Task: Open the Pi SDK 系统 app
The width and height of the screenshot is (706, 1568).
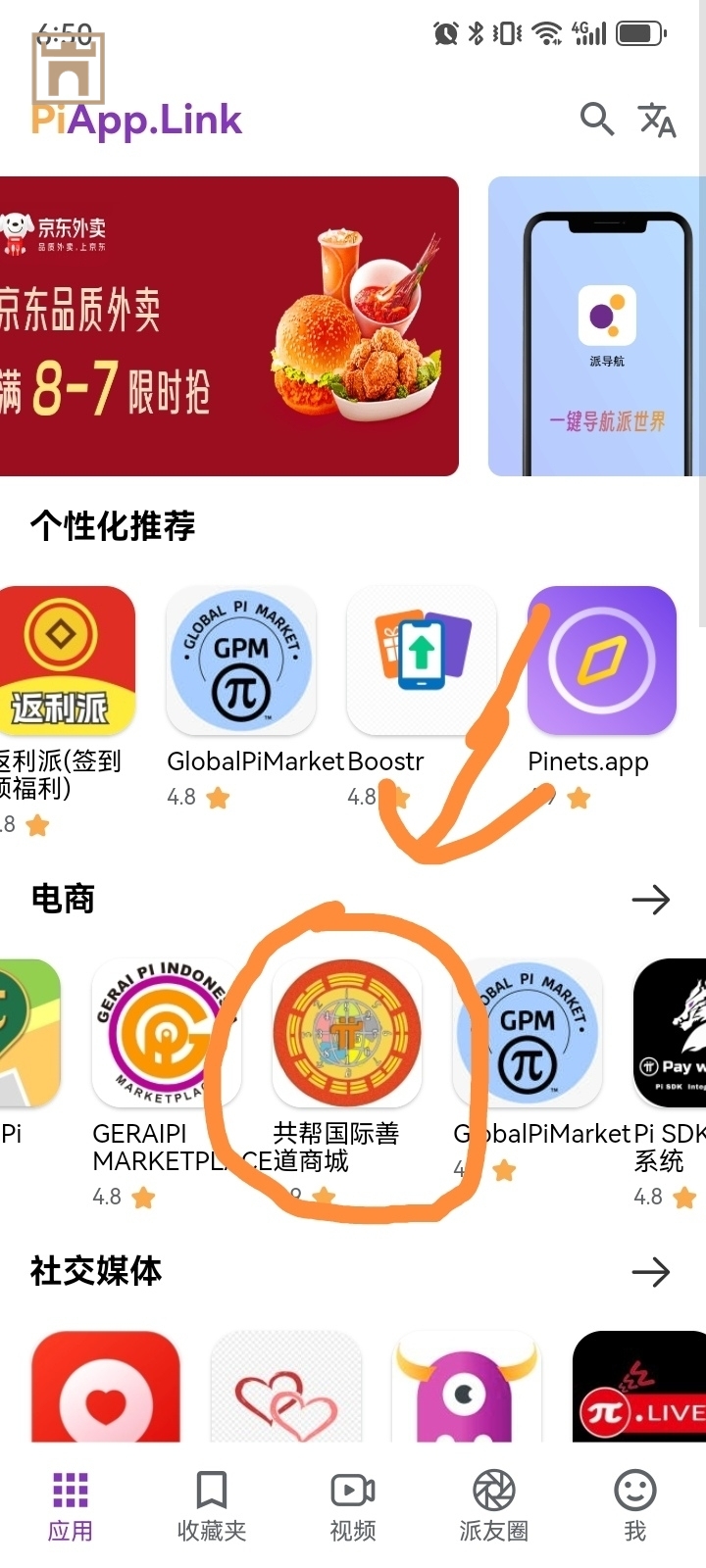Action: pos(673,1033)
